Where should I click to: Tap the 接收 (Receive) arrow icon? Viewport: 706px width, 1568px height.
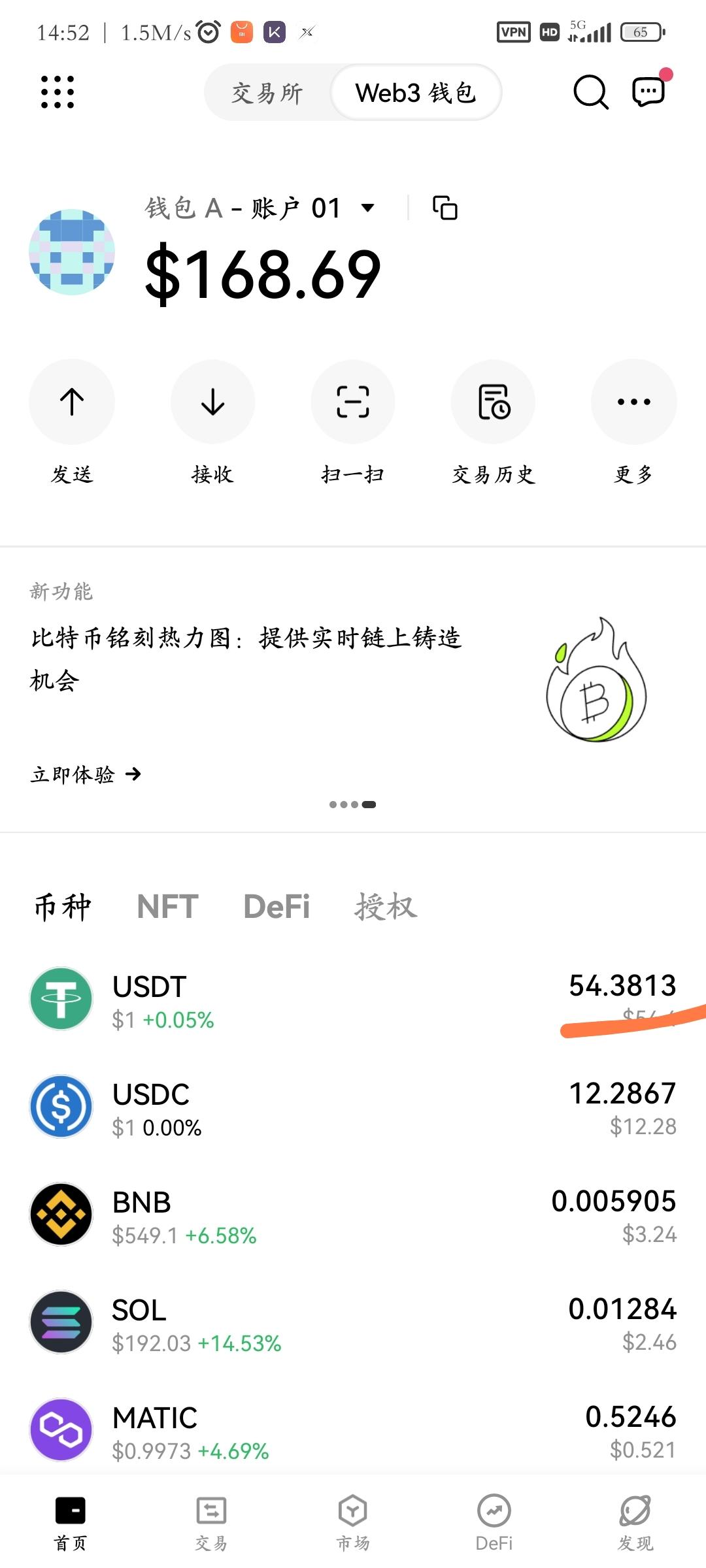coord(212,402)
